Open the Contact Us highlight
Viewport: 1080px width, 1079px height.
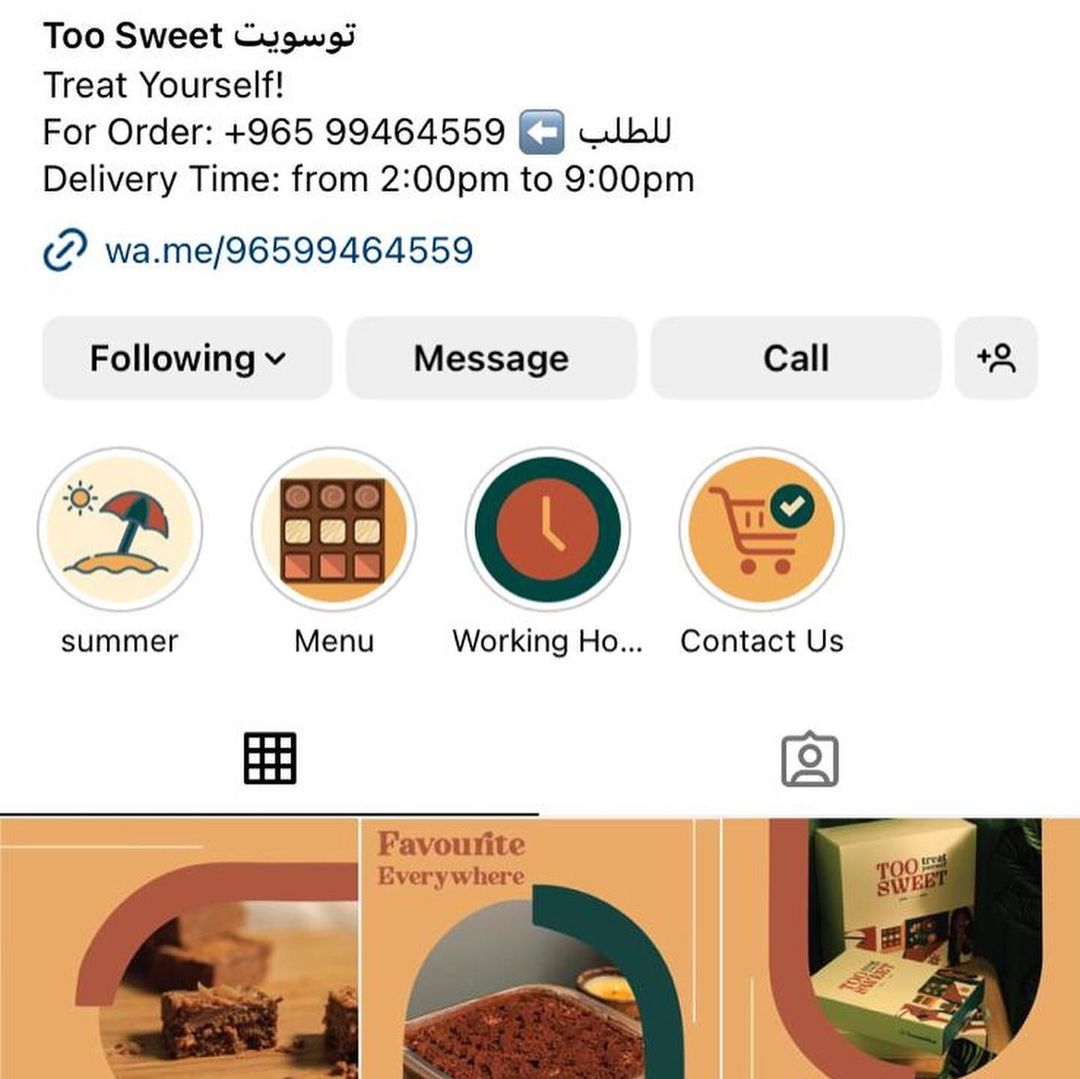coord(761,530)
